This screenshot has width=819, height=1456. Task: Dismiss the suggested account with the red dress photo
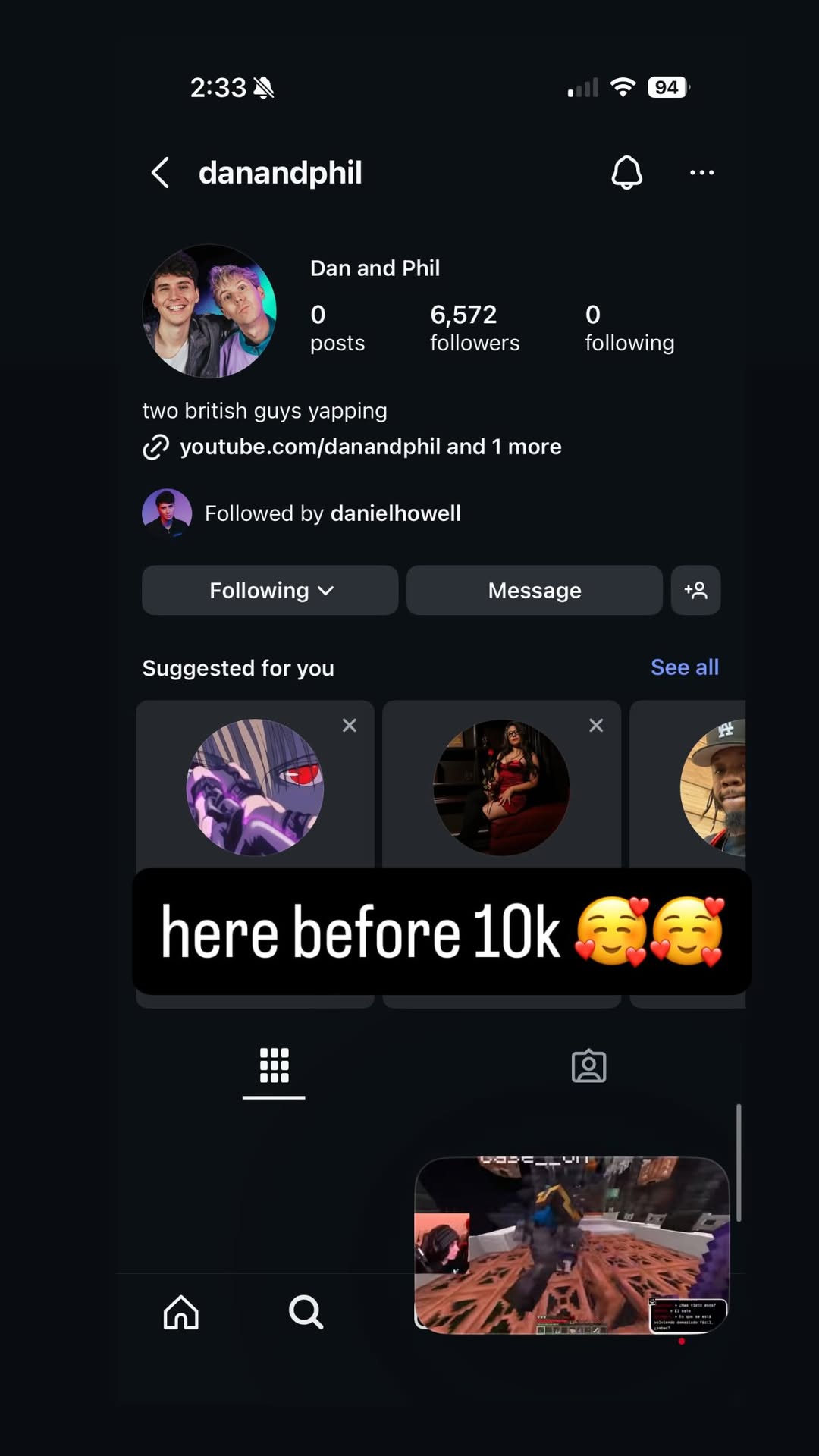point(596,726)
